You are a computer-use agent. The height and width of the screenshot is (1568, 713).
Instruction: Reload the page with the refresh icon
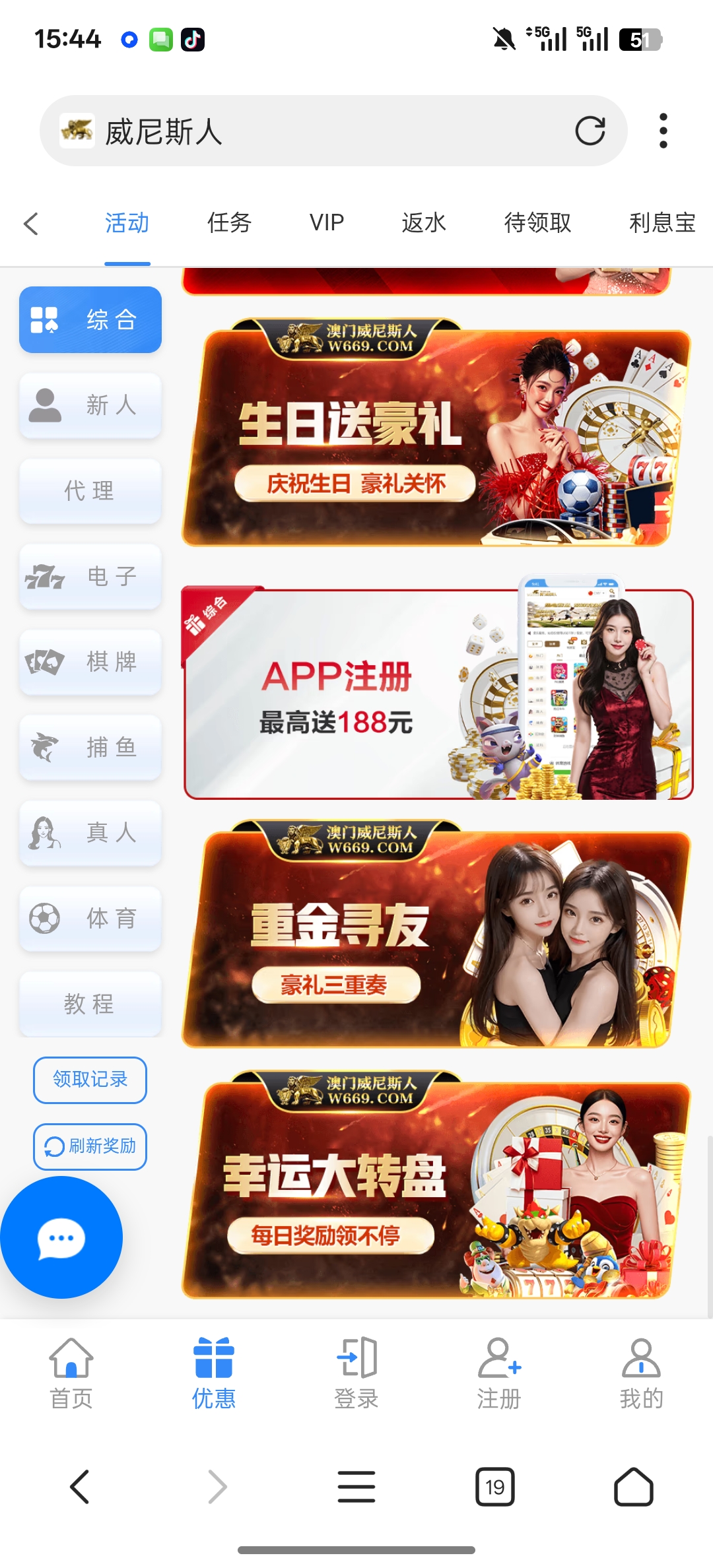(590, 131)
